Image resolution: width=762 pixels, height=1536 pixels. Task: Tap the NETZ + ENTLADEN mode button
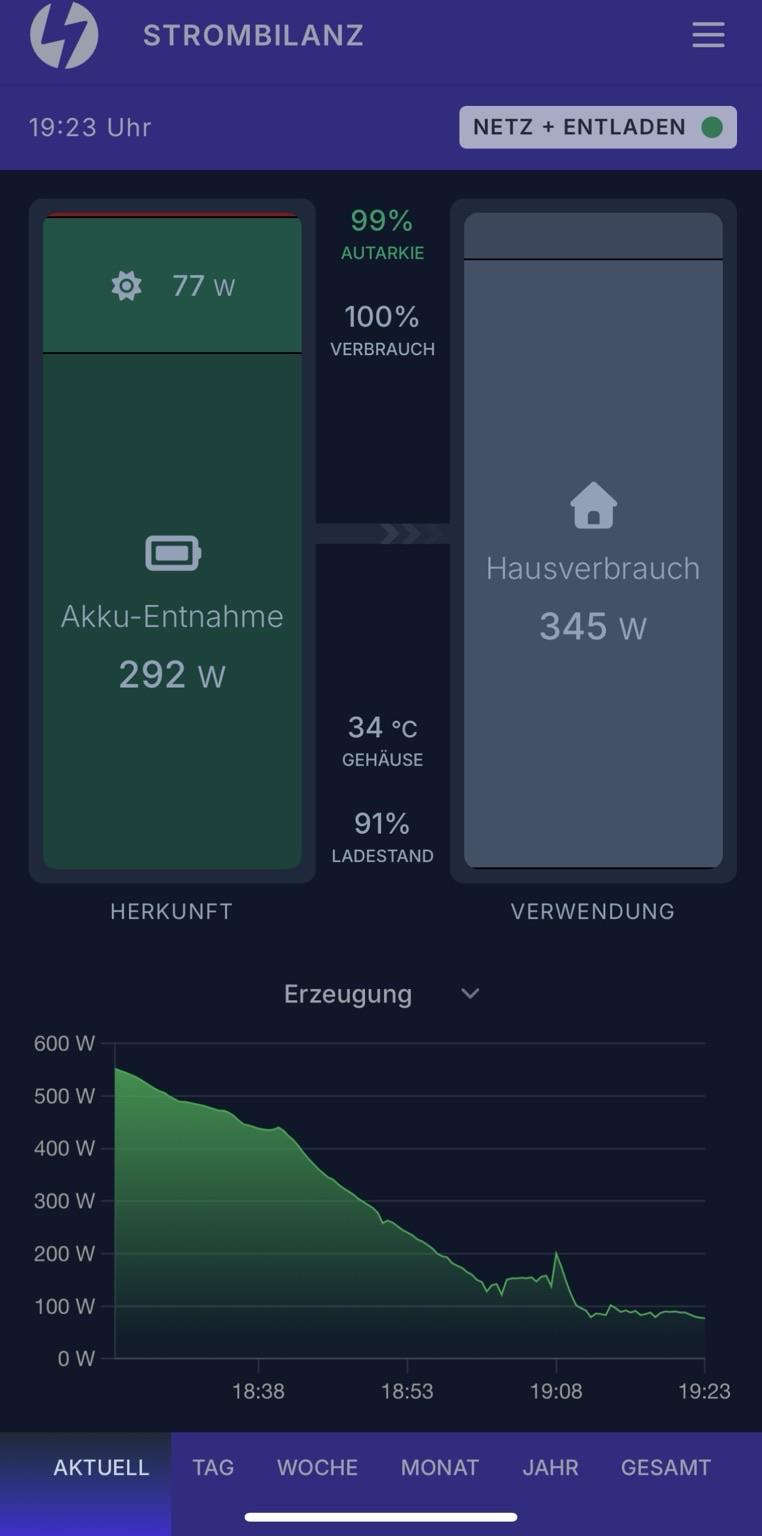point(597,127)
